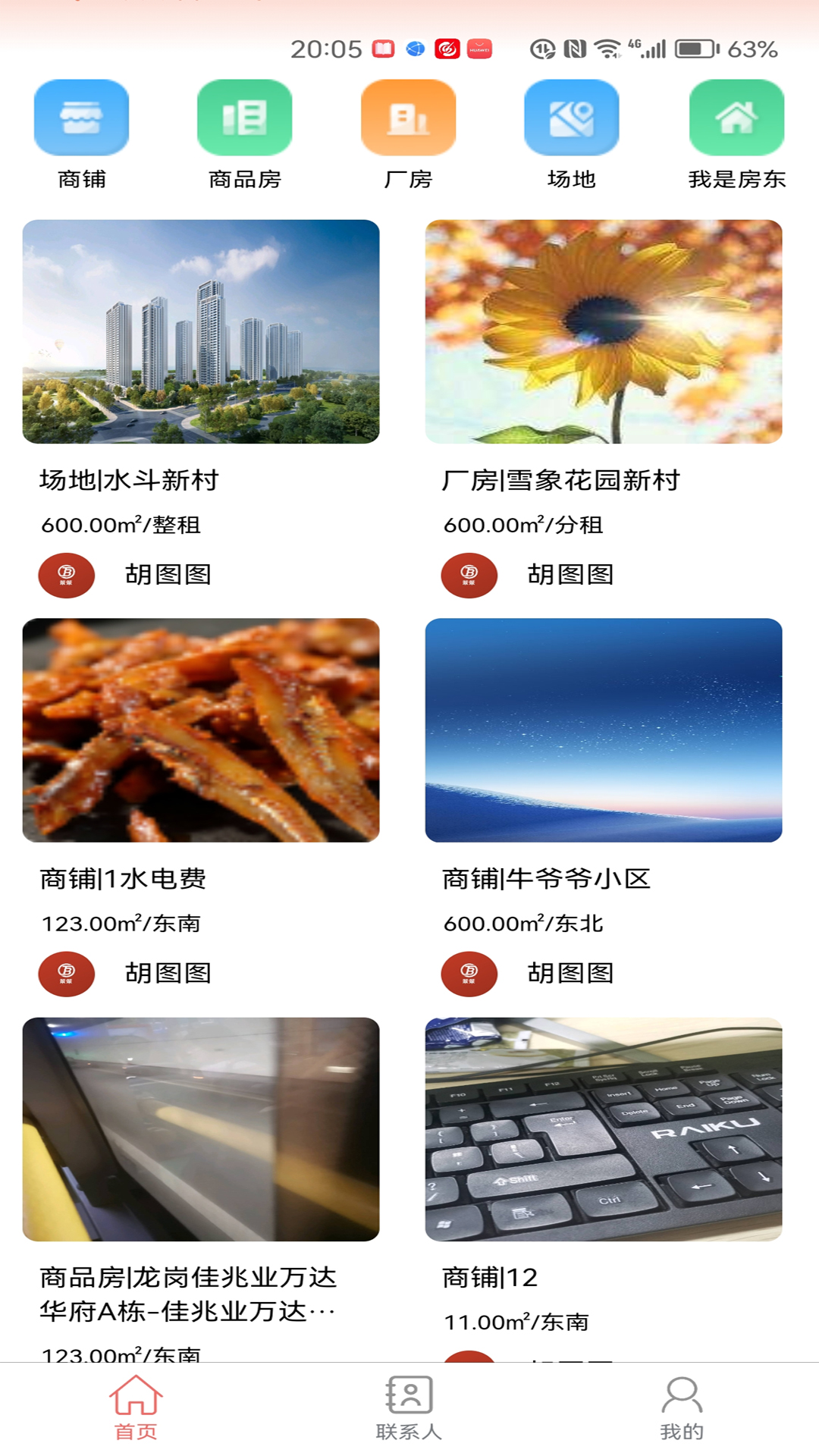Tap the 我是房东 house icon

click(736, 118)
